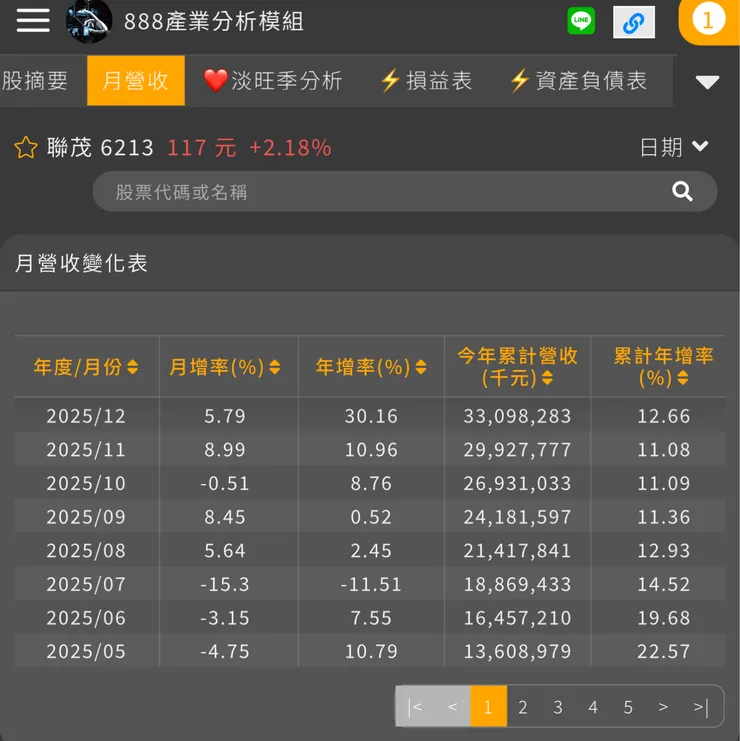The width and height of the screenshot is (740, 741).
Task: Click the stock code search input field
Action: (350, 191)
